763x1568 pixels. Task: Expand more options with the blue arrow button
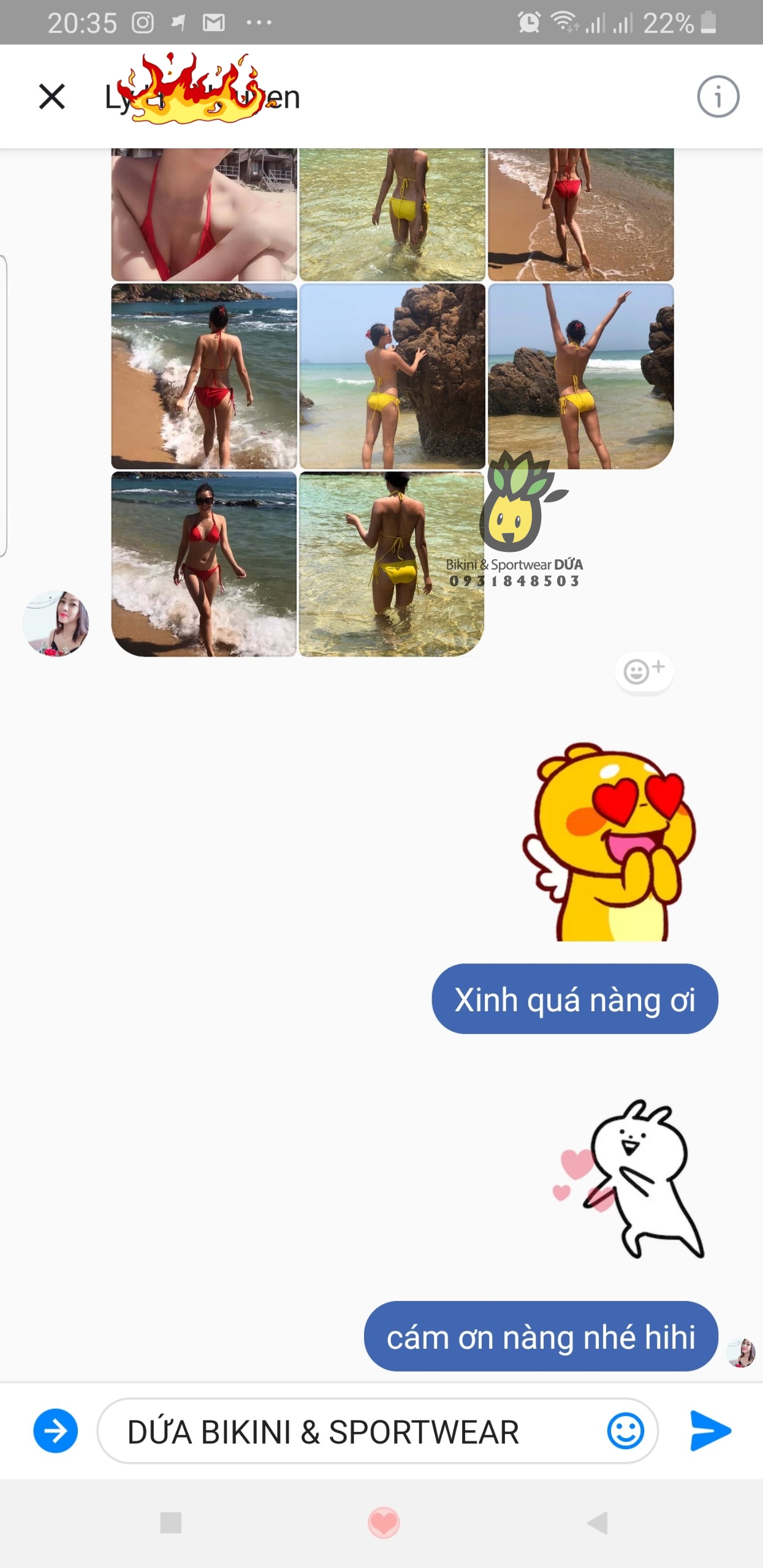coord(56,1431)
